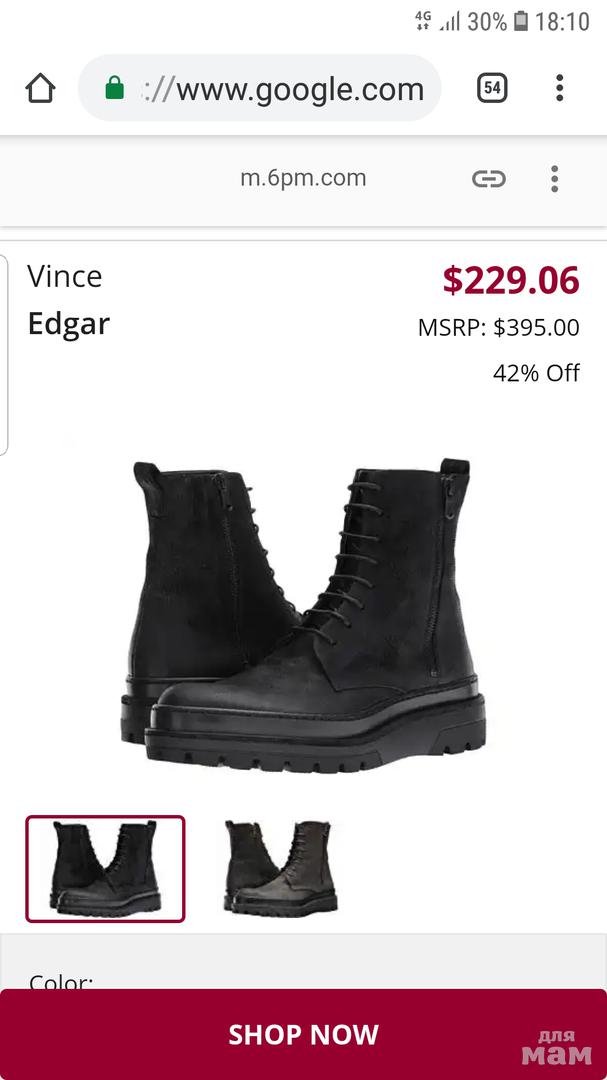Viewport: 607px width, 1080px height.
Task: Go to the browser home page
Action: tap(40, 89)
